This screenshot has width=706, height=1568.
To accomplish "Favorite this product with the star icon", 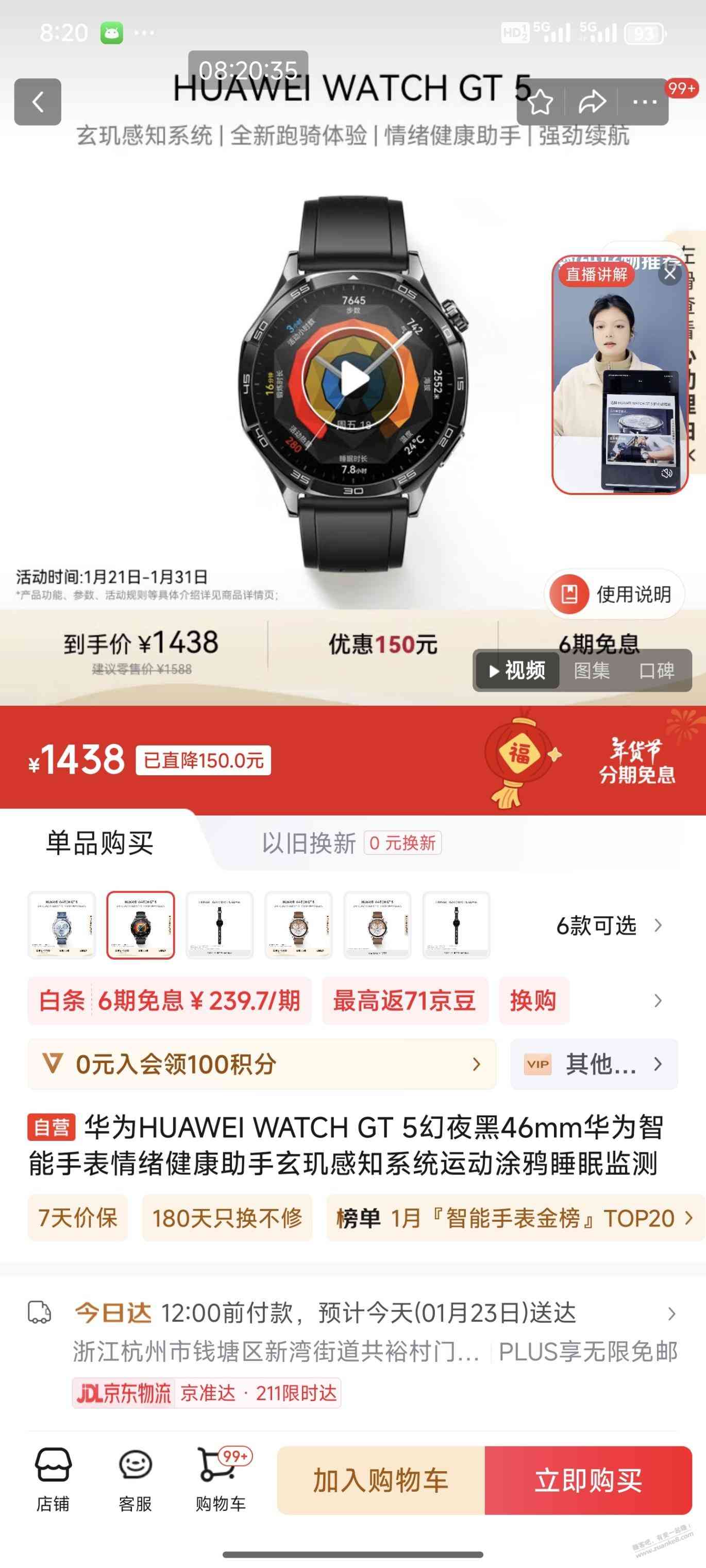I will tap(540, 103).
